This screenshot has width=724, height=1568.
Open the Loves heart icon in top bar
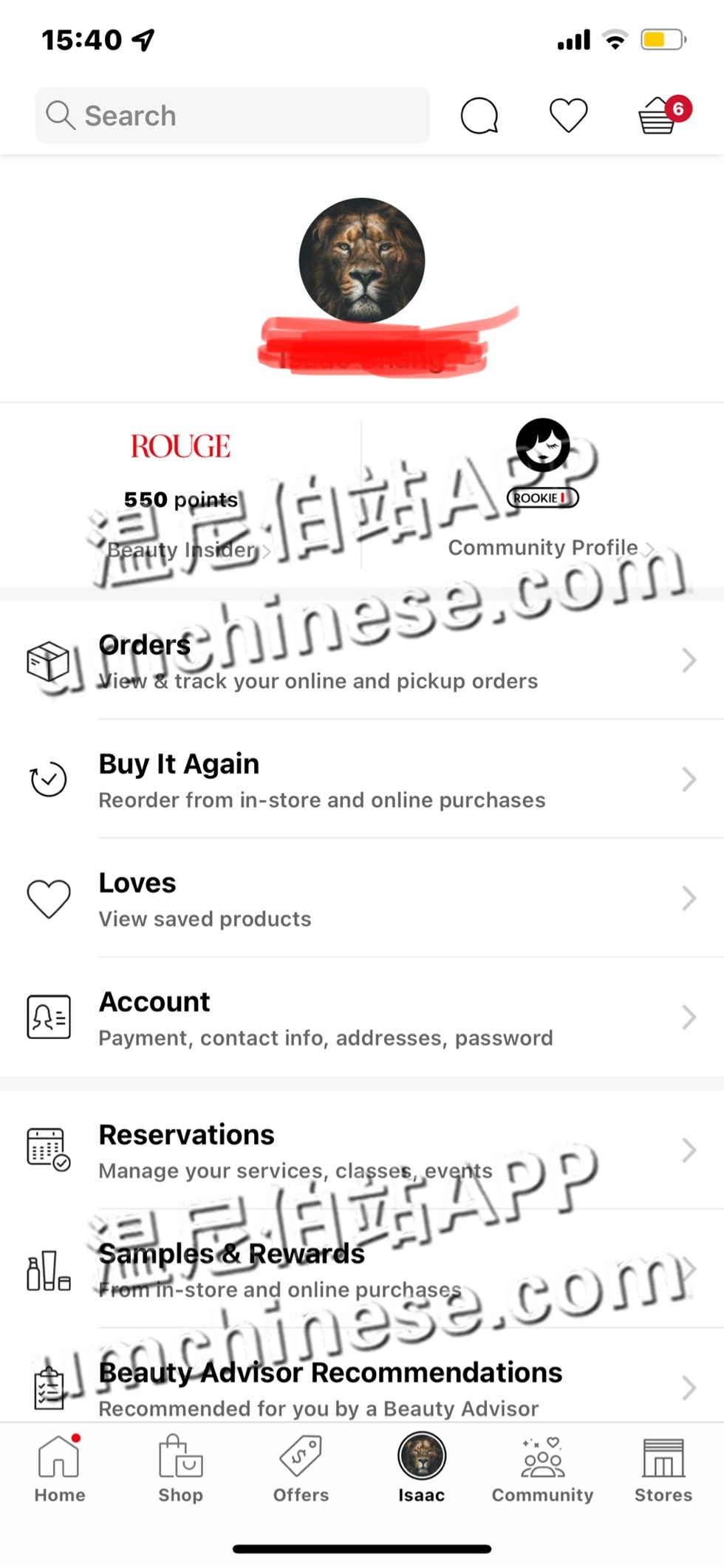568,116
